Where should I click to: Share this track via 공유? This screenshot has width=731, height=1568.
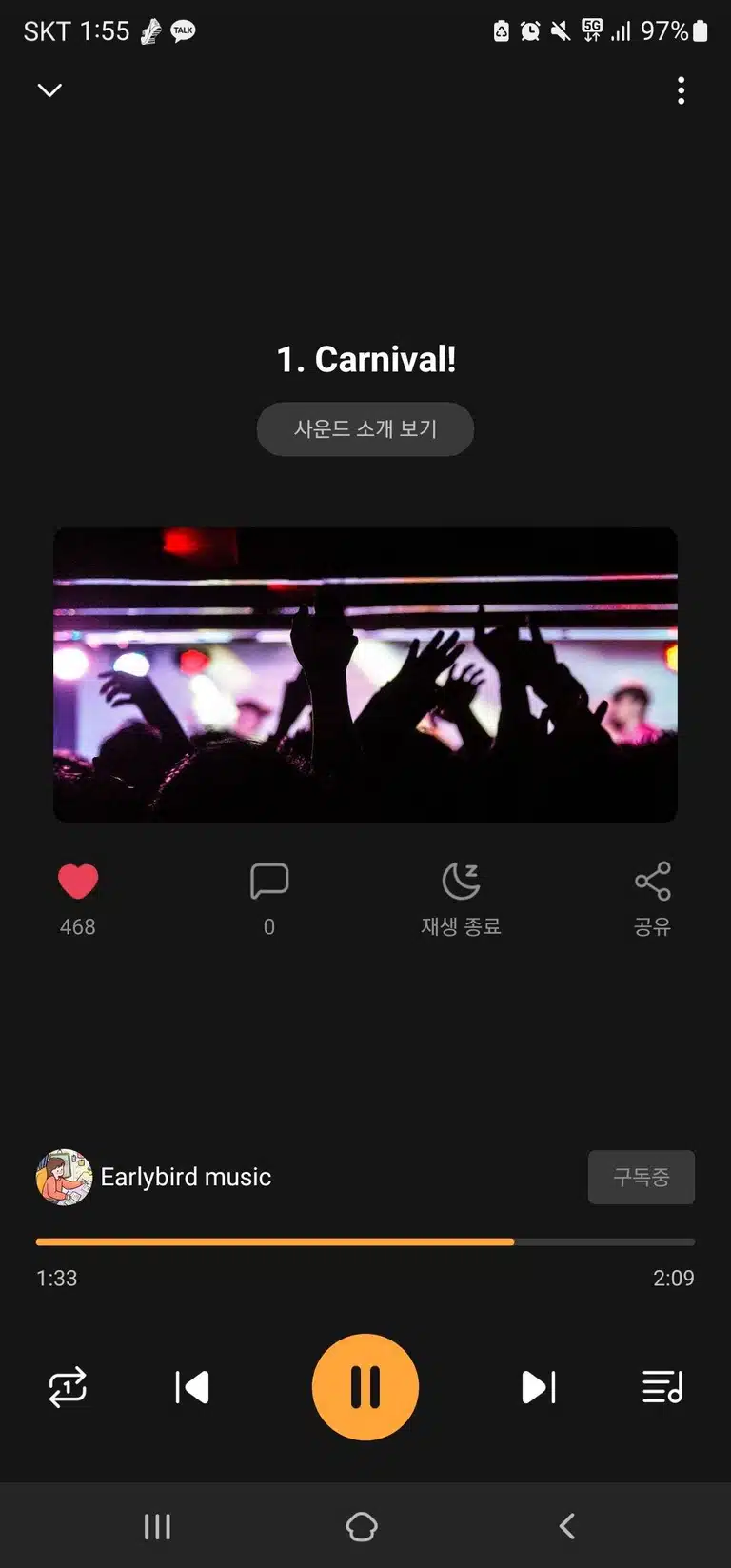tap(653, 900)
